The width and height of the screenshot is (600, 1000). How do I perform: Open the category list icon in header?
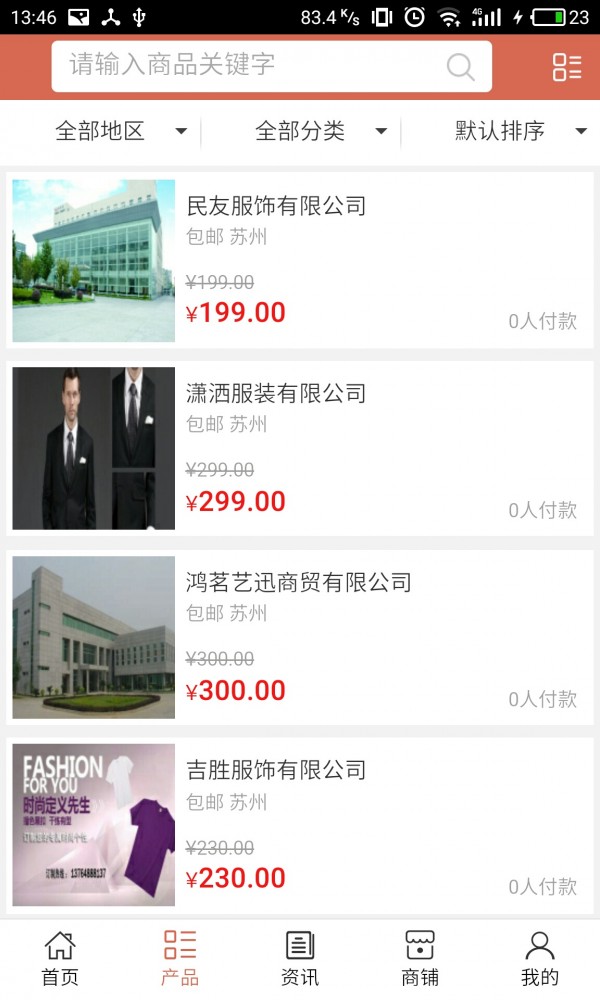point(566,67)
